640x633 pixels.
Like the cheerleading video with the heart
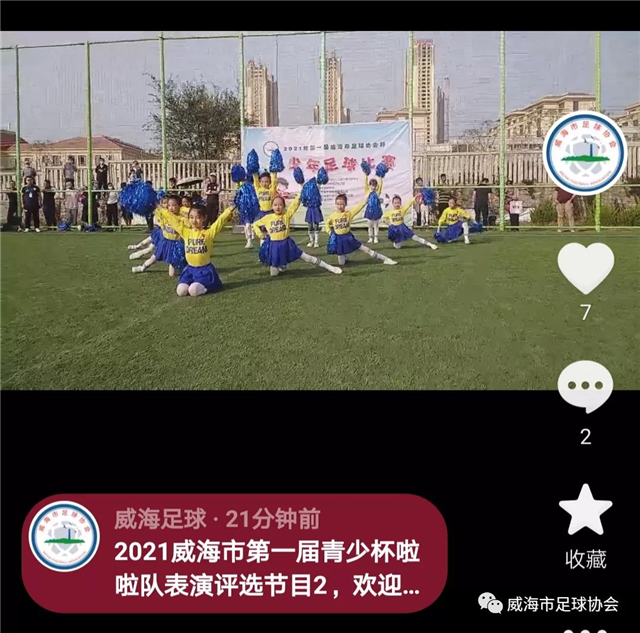[585, 267]
